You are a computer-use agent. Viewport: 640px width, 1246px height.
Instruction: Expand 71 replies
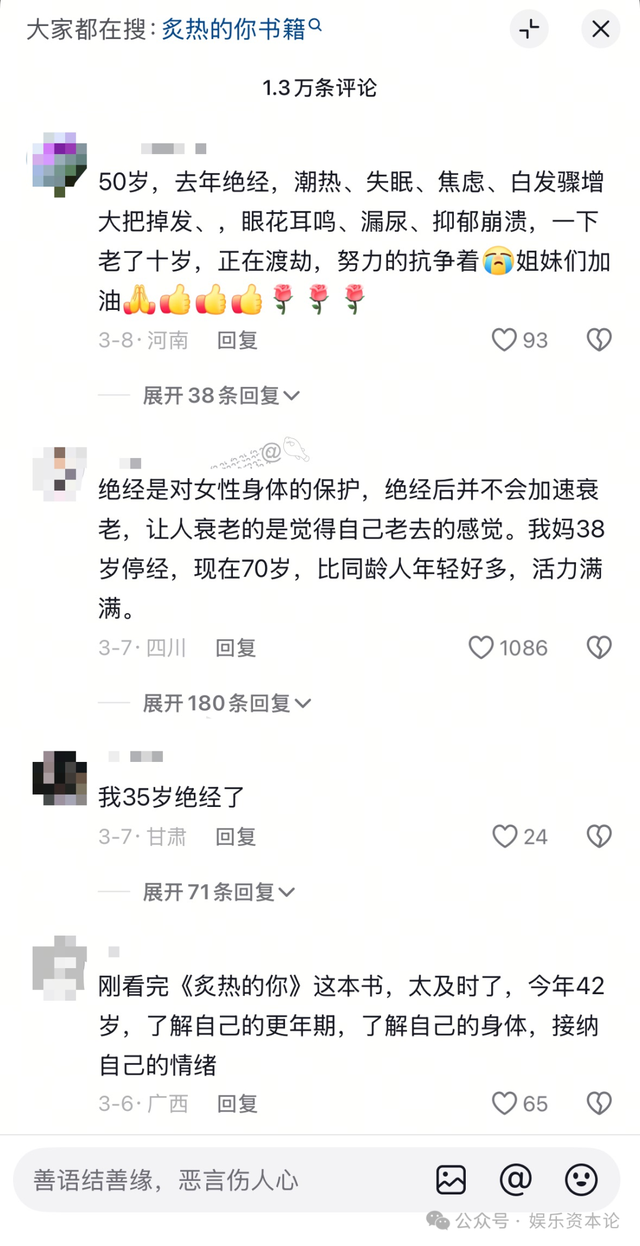pos(220,891)
